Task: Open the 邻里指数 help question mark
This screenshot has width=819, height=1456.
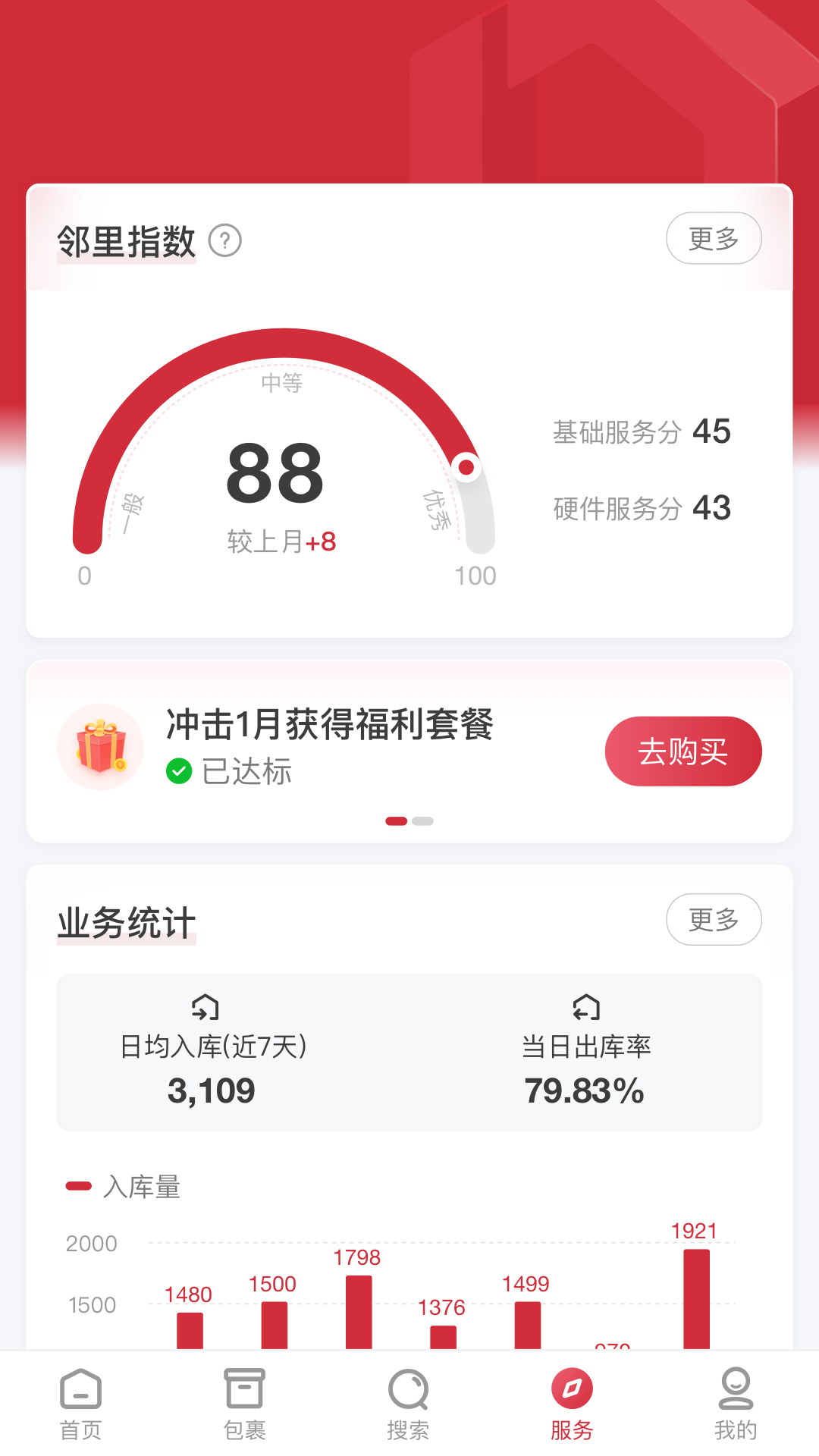Action: 225,241
